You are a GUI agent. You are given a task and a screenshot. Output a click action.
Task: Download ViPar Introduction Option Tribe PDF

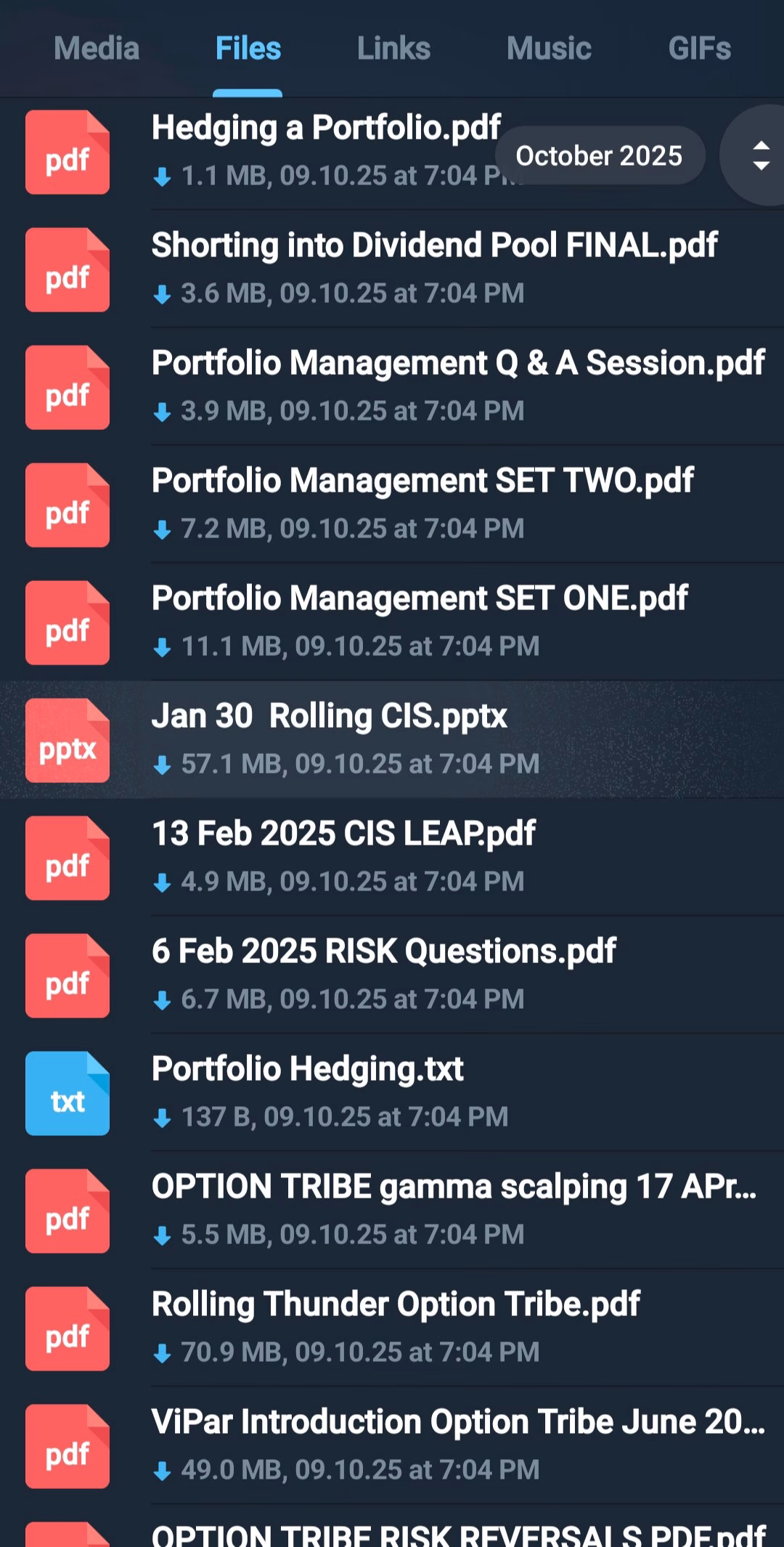pyautogui.click(x=68, y=1447)
